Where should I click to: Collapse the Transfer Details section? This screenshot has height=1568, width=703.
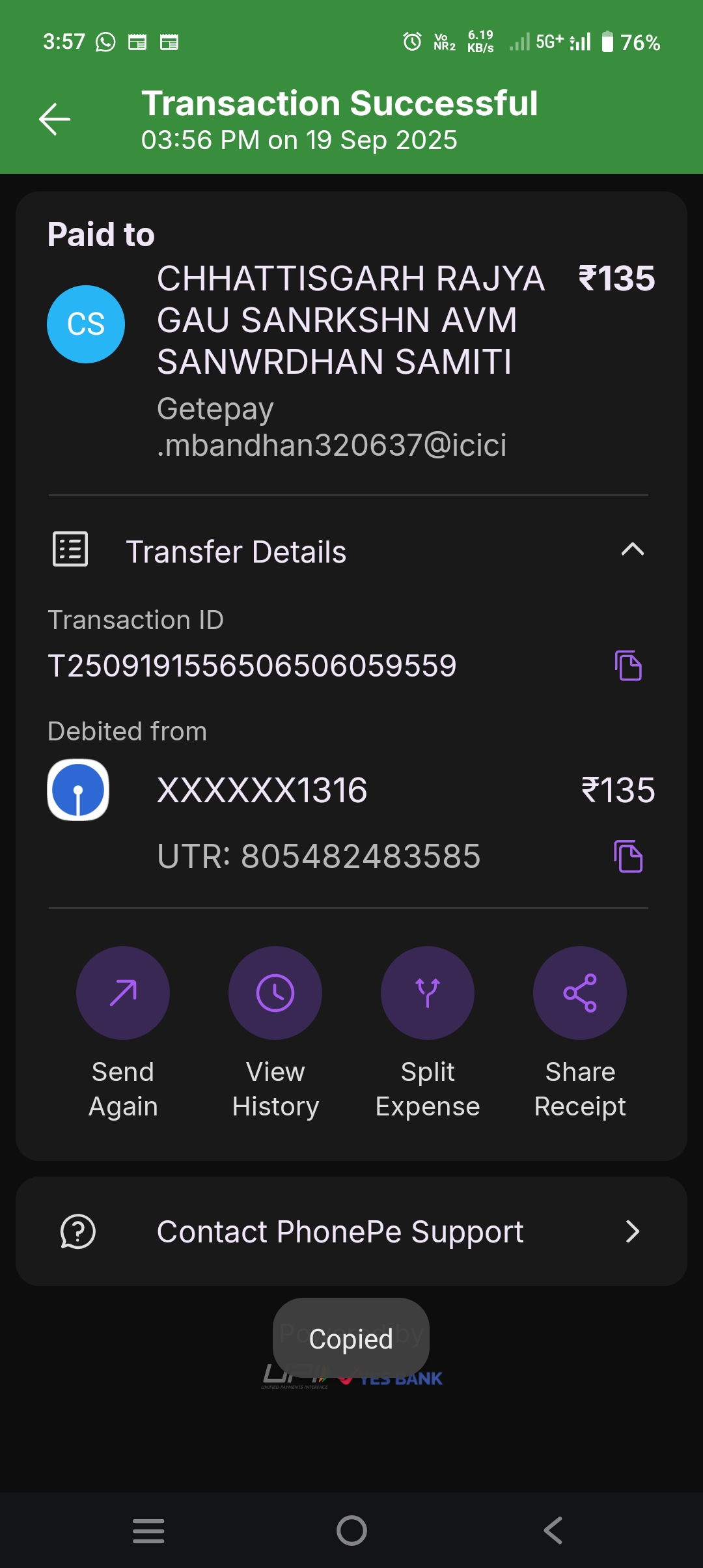(x=632, y=550)
